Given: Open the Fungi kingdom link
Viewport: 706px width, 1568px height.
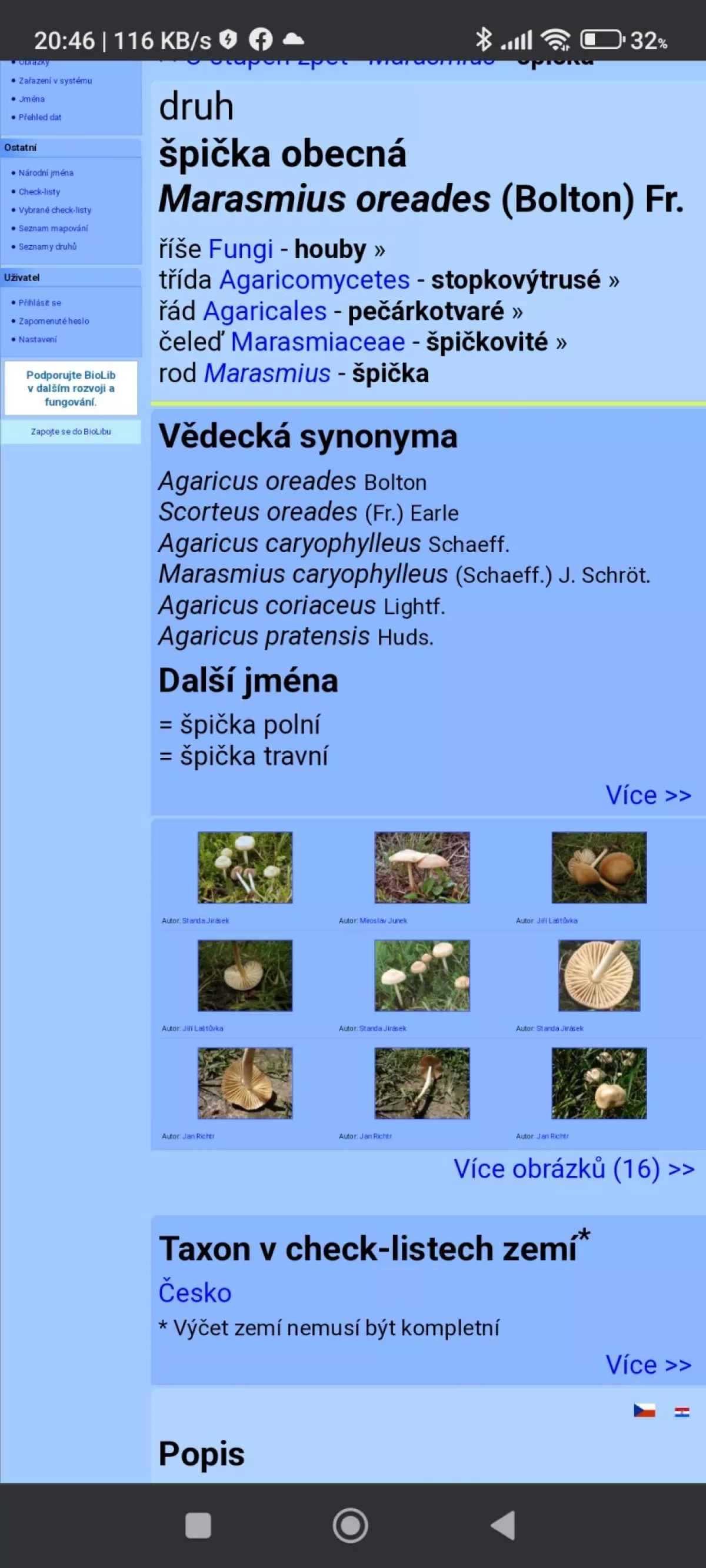Looking at the screenshot, I should tap(240, 249).
